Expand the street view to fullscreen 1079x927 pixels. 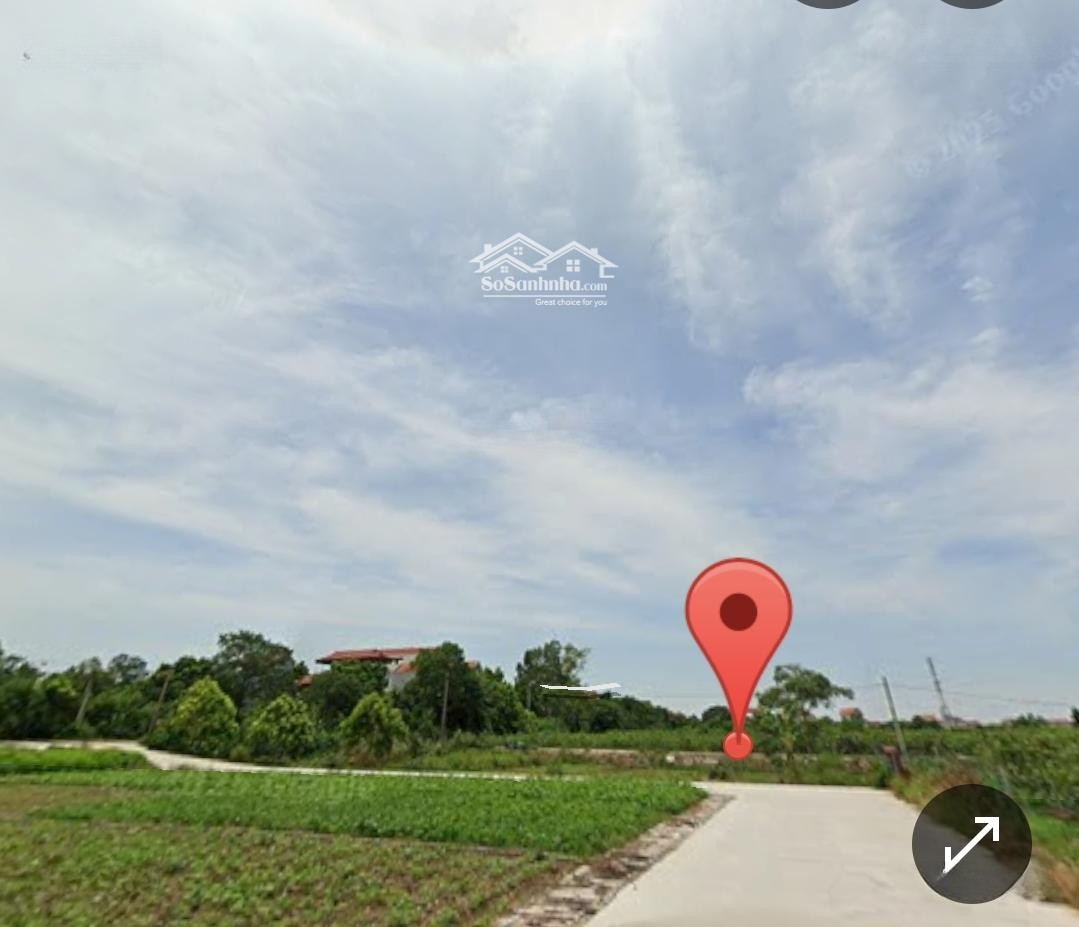pyautogui.click(x=971, y=843)
